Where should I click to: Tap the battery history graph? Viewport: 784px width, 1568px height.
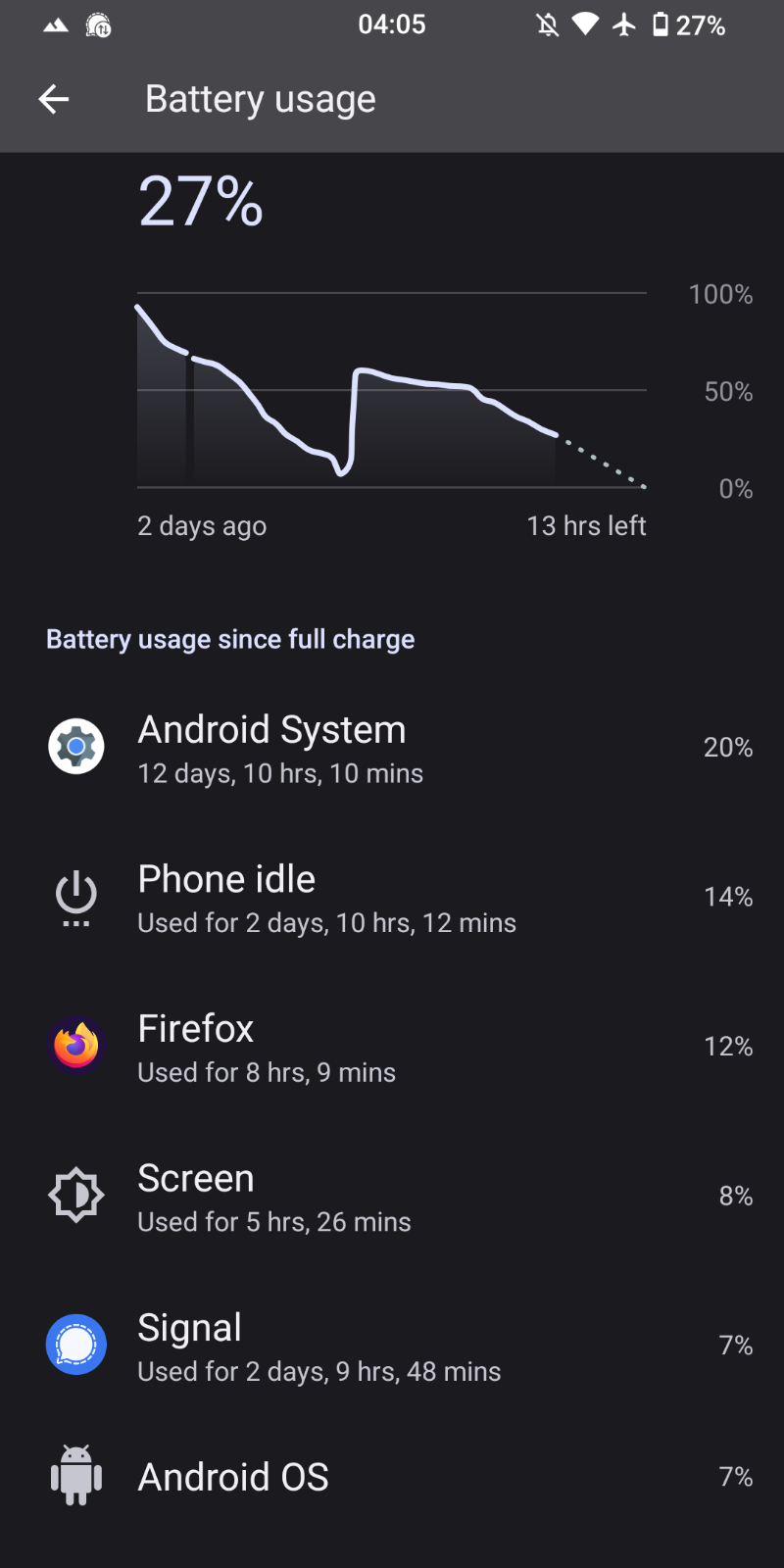pos(392,392)
